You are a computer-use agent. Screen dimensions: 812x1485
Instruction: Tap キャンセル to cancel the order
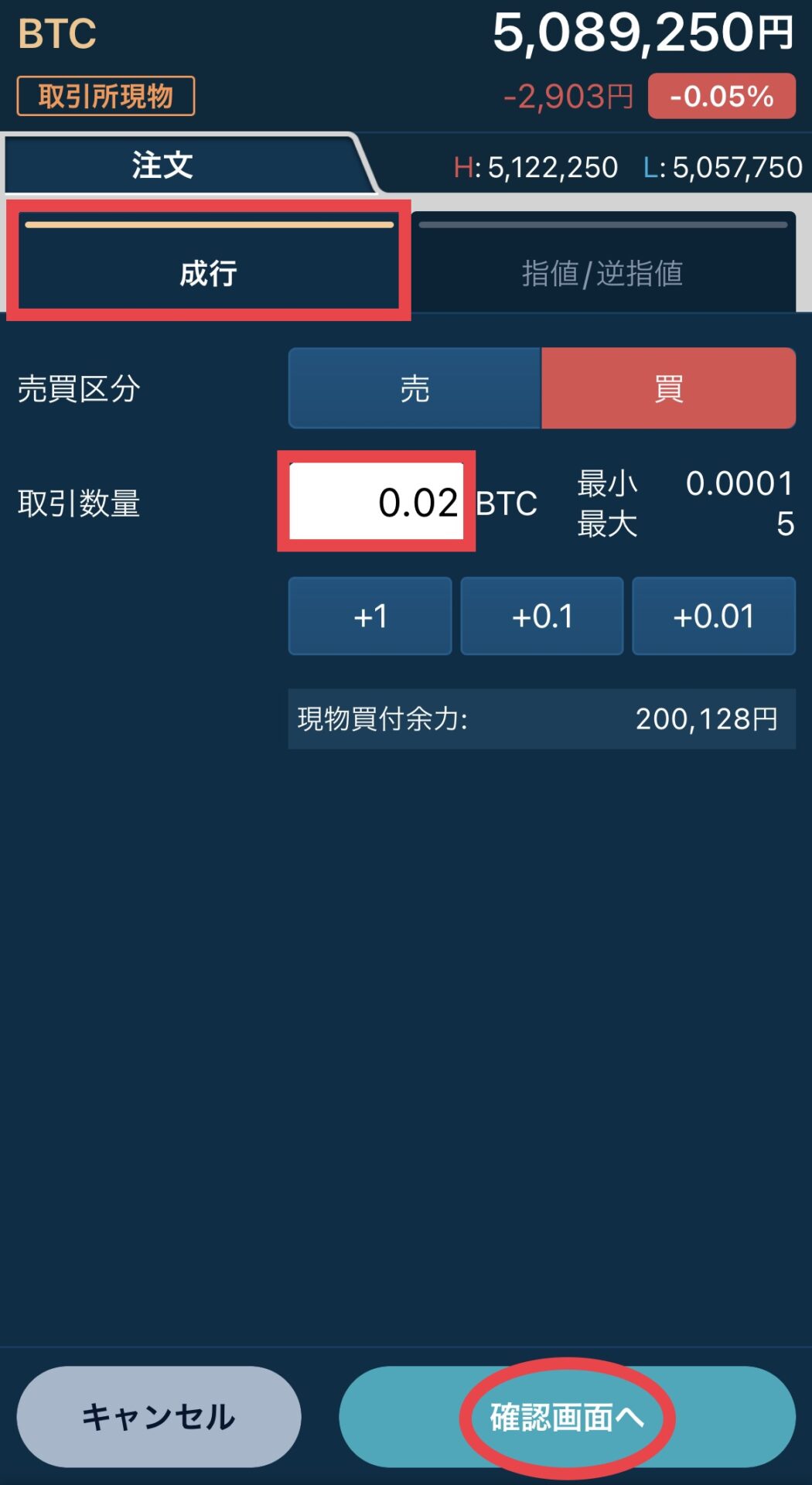(x=159, y=1416)
